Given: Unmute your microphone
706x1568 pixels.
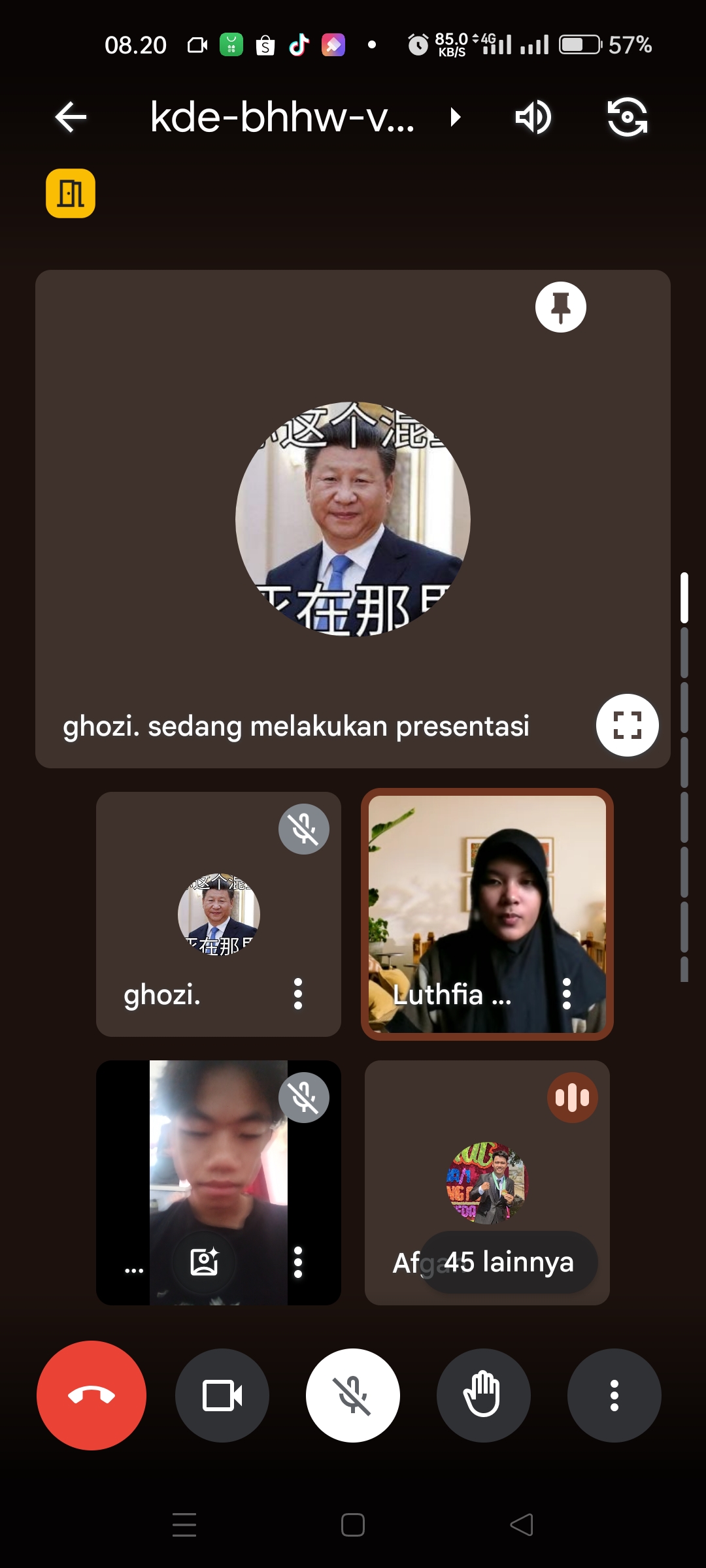Looking at the screenshot, I should point(353,1395).
